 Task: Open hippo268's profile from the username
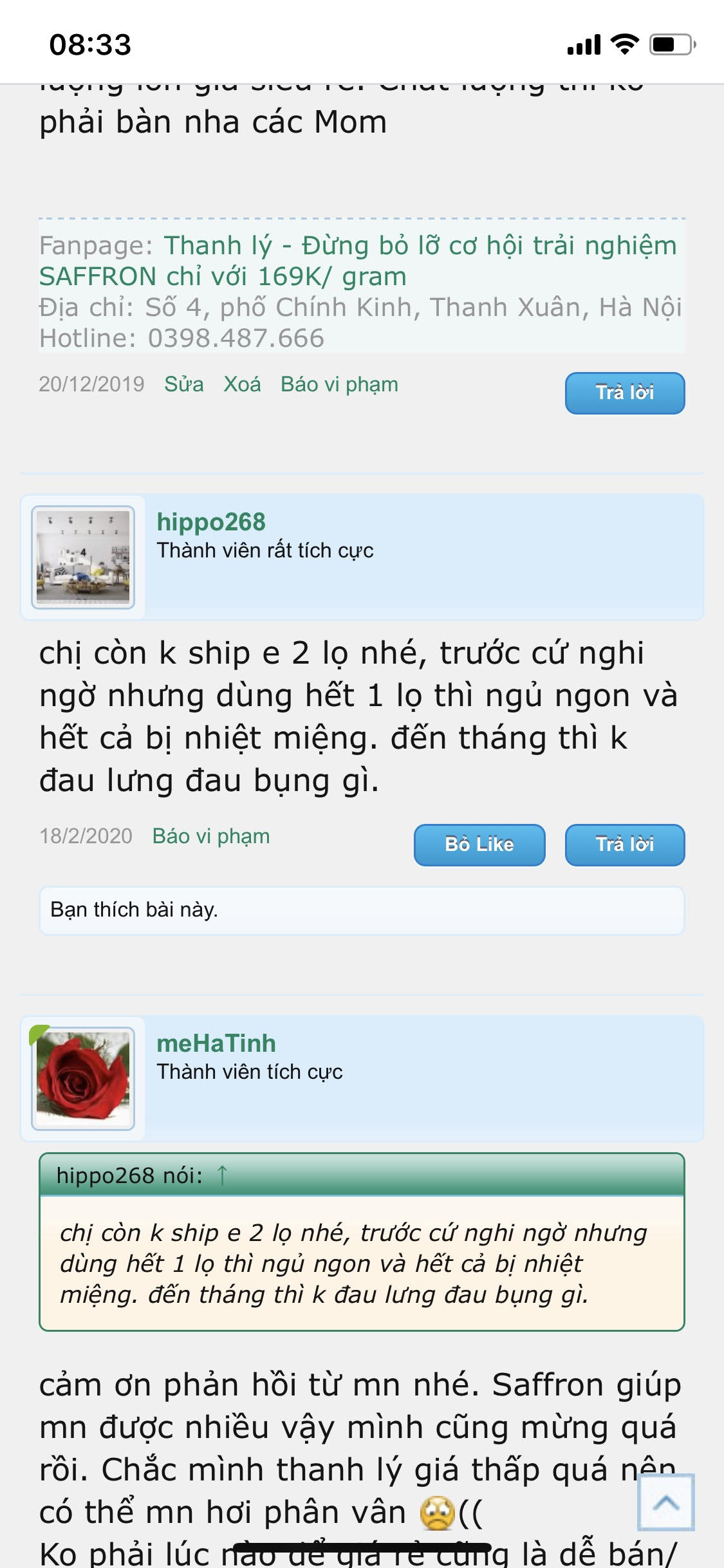coord(211,522)
